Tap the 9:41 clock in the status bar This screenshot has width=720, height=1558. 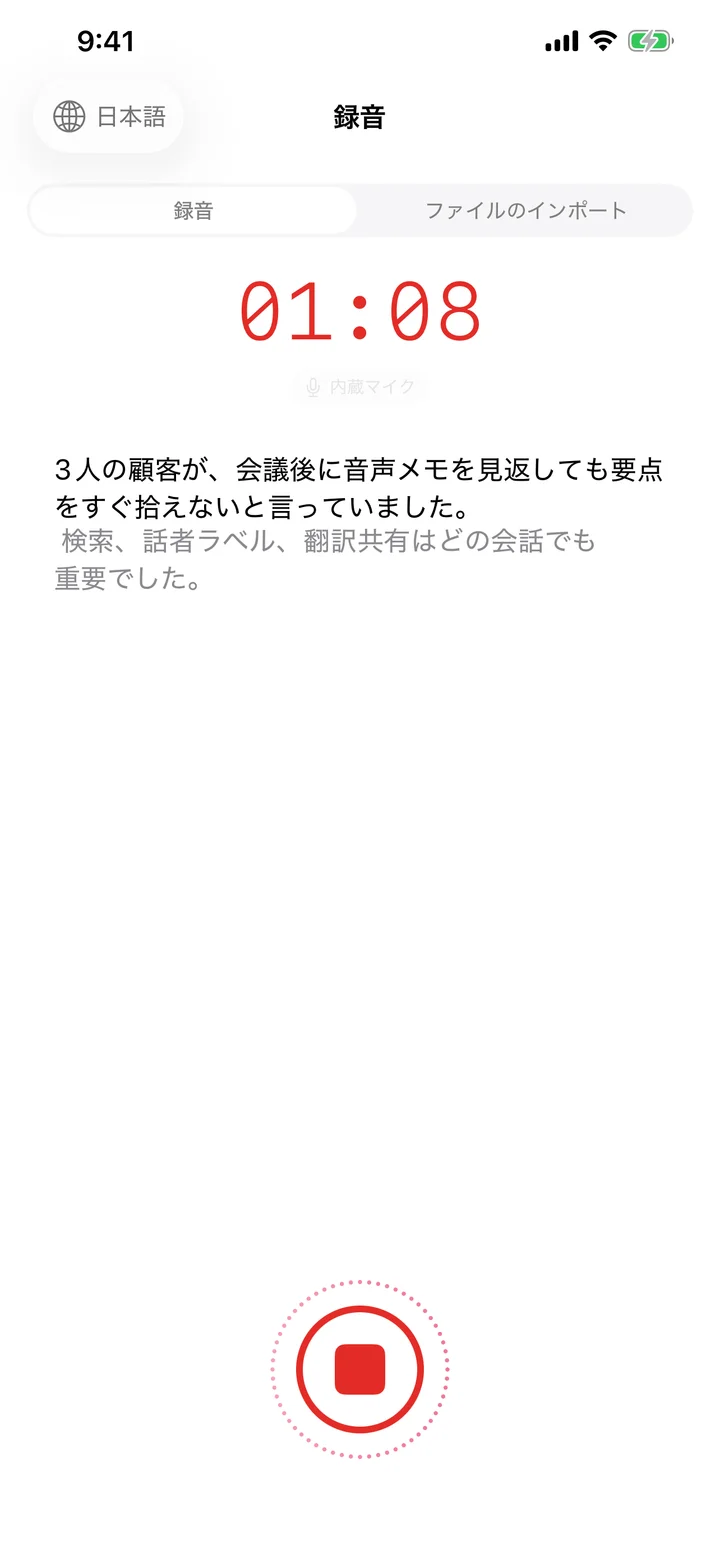click(x=103, y=42)
